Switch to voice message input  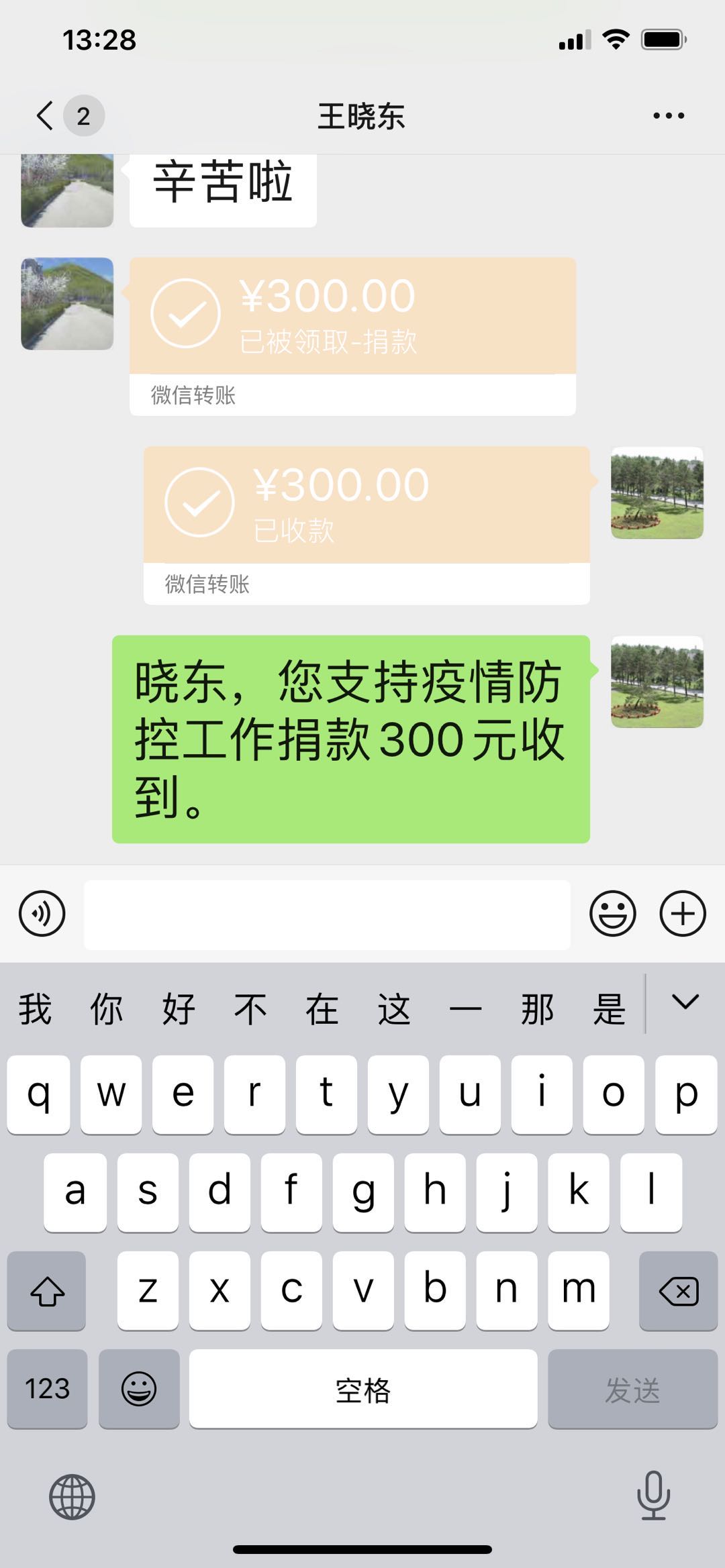click(42, 913)
